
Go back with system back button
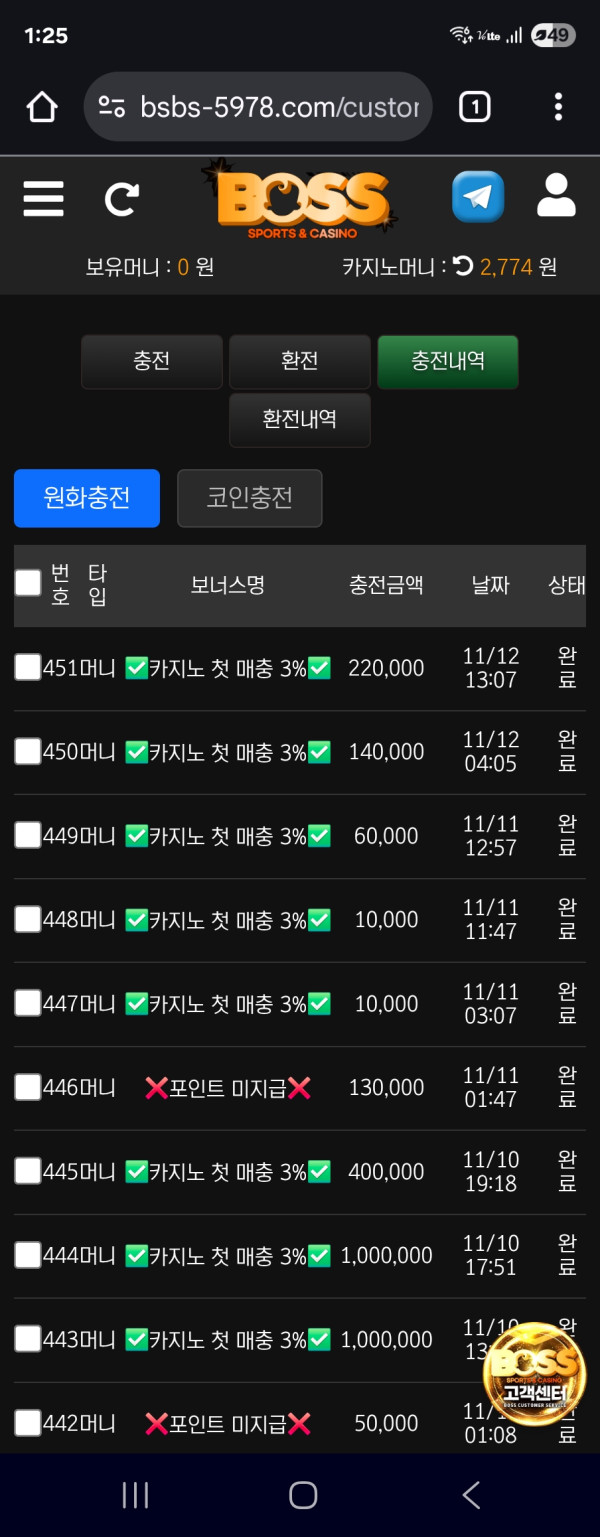tap(471, 1495)
